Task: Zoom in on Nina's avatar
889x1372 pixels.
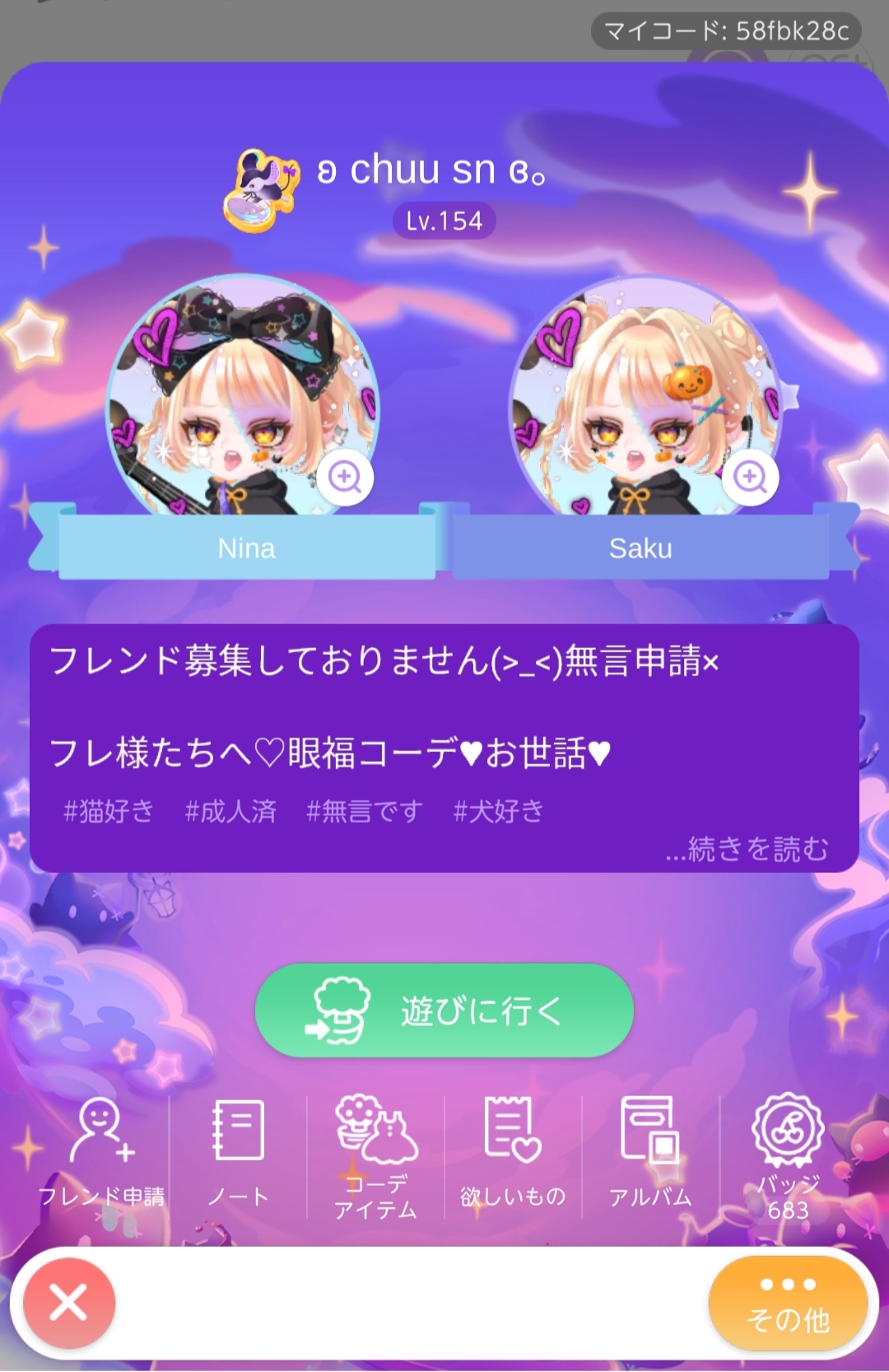Action: 345,477
